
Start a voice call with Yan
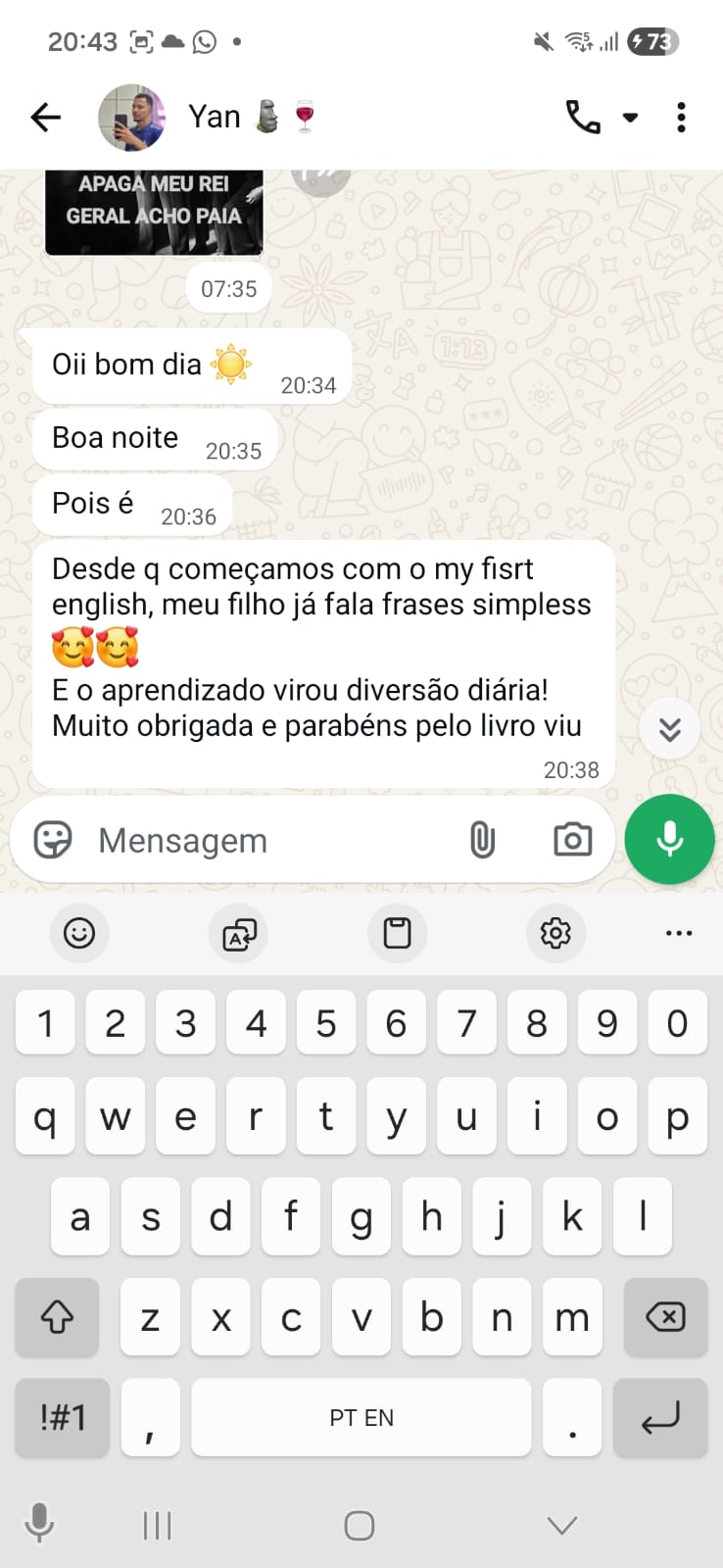point(583,118)
